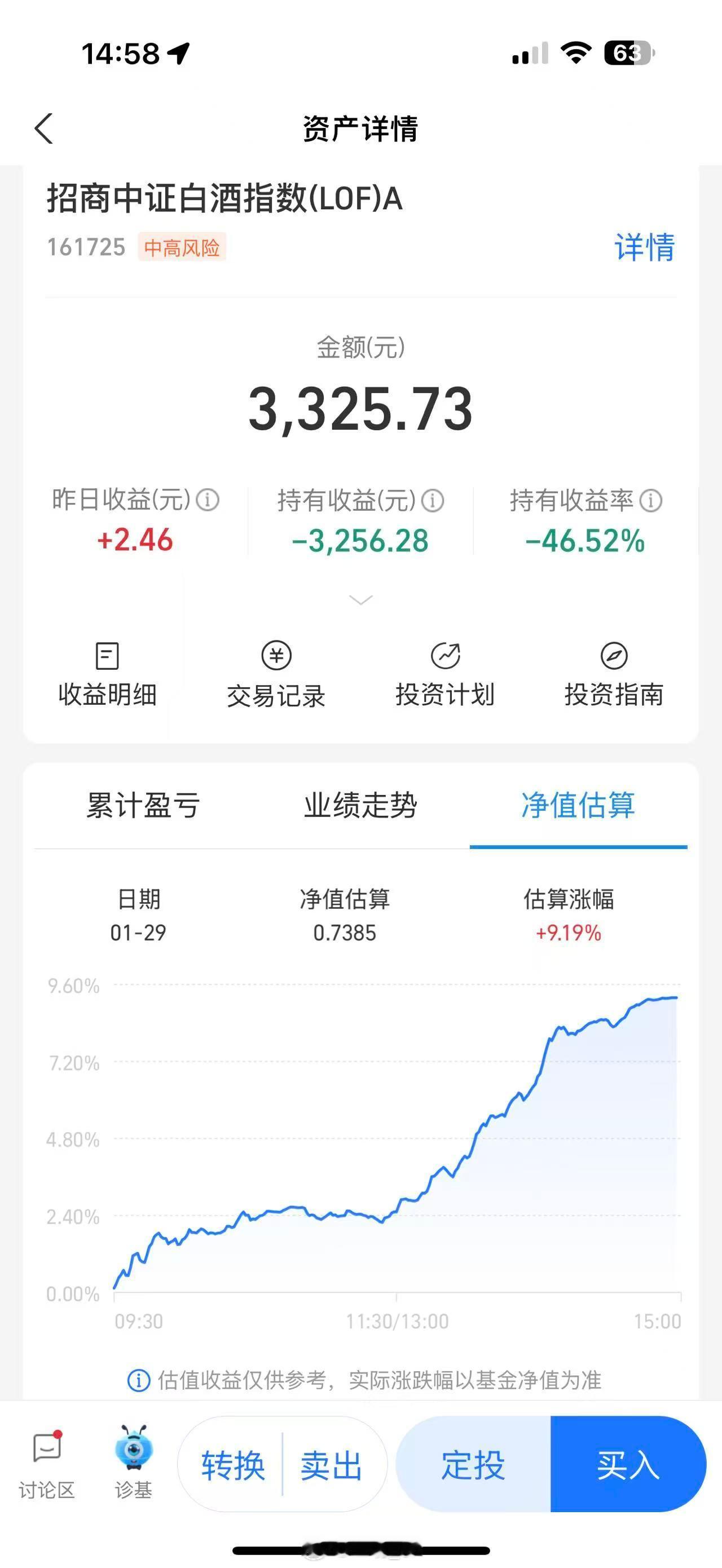Expand the earnings detail section chevron
Screen dimensions: 722x1568
[x=361, y=600]
